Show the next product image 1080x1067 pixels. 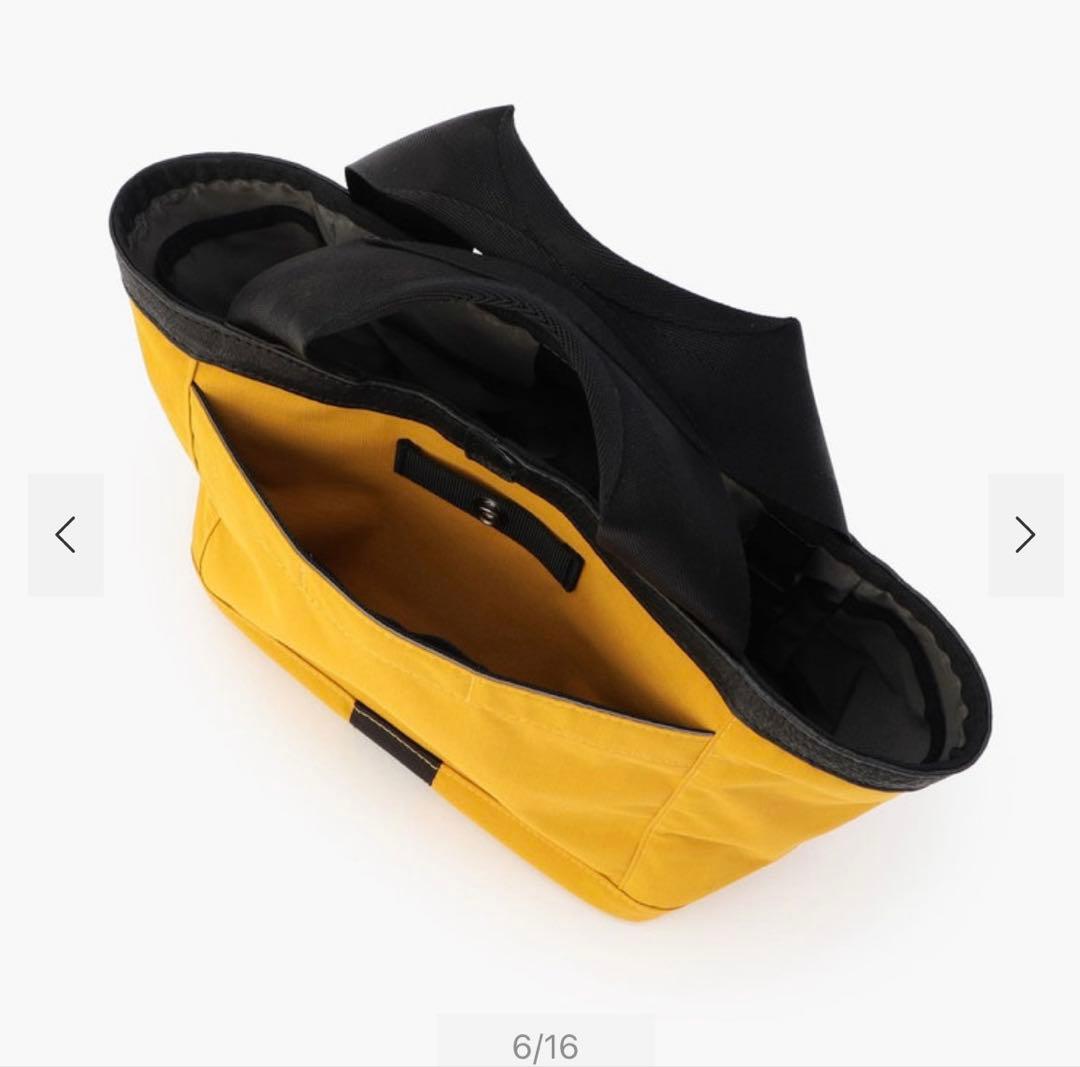coord(1025,535)
